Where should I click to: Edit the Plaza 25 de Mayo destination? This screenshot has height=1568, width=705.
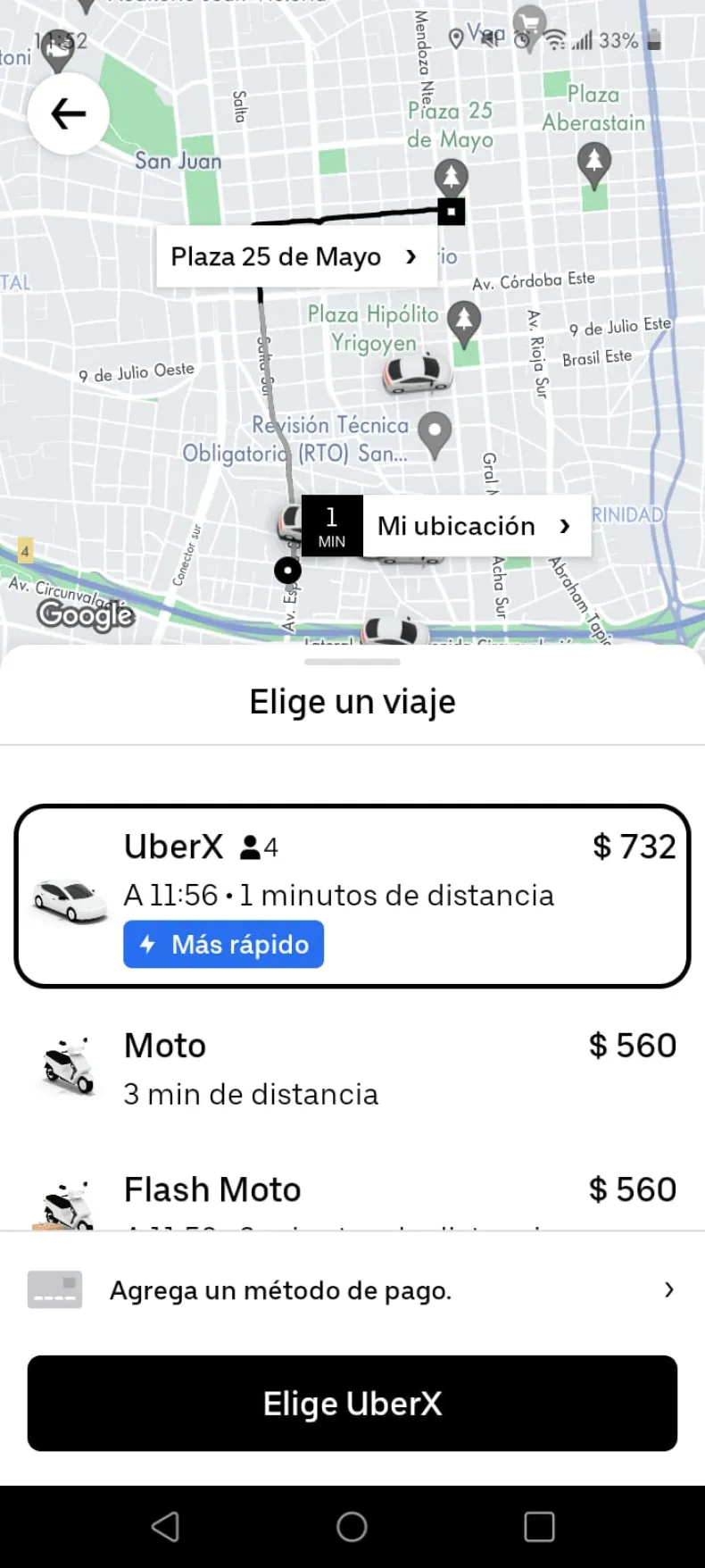(295, 257)
